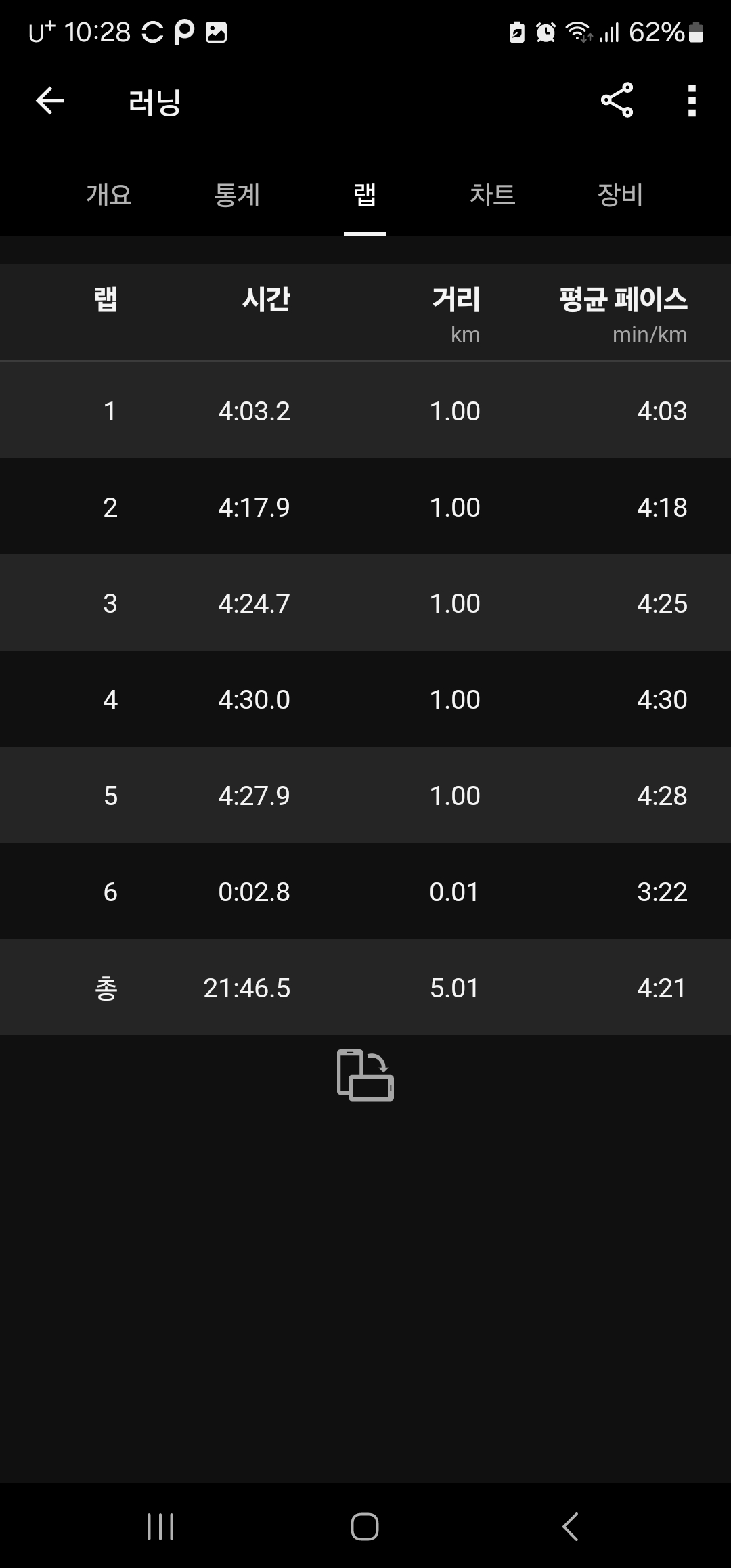Open the three-dot overflow menu
The height and width of the screenshot is (1568, 731).
pos(692,101)
